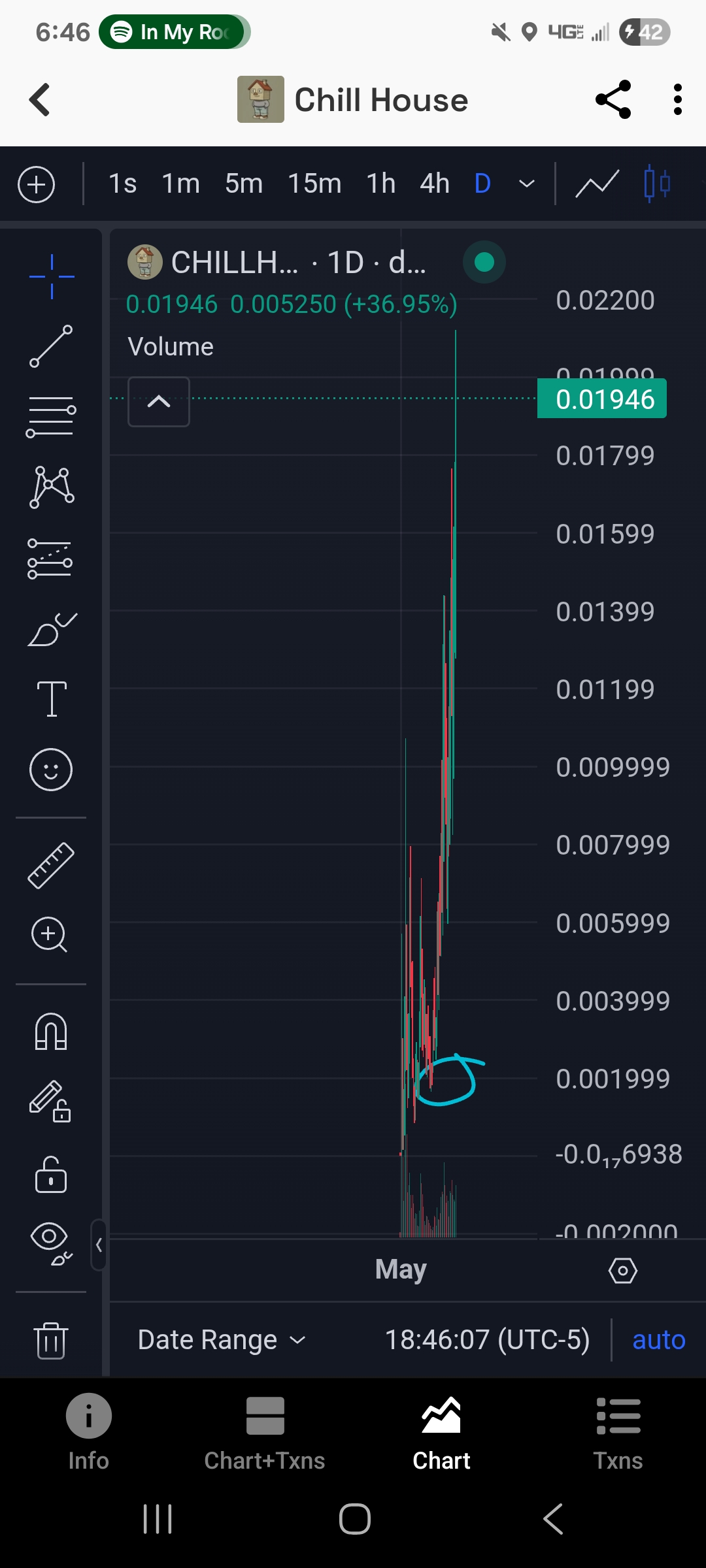Screen dimensions: 706x1568
Task: Delete drawings with the trash icon
Action: coord(51,1340)
